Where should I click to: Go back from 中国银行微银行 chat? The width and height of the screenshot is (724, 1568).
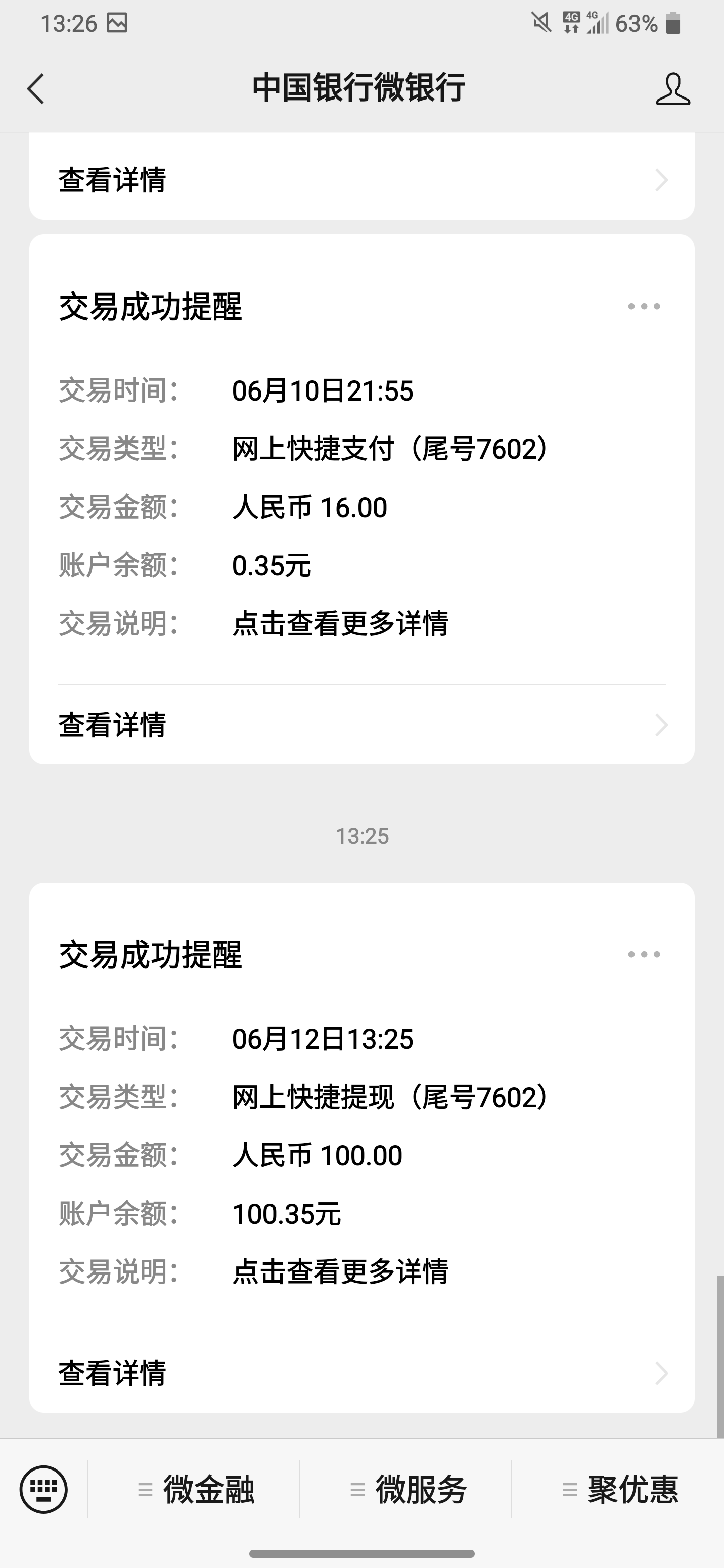click(36, 89)
